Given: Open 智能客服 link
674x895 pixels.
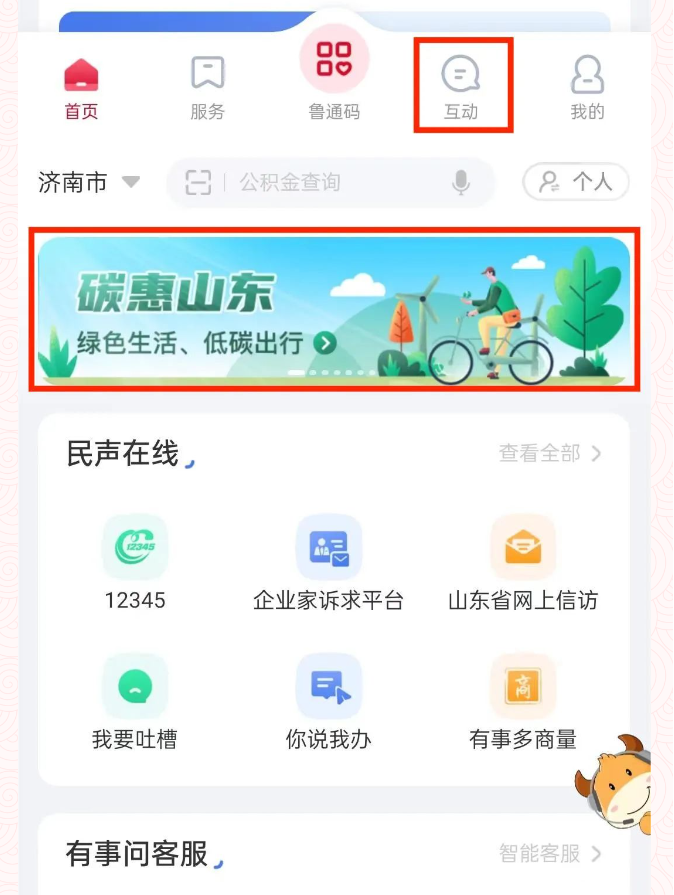Looking at the screenshot, I should pos(550,854).
